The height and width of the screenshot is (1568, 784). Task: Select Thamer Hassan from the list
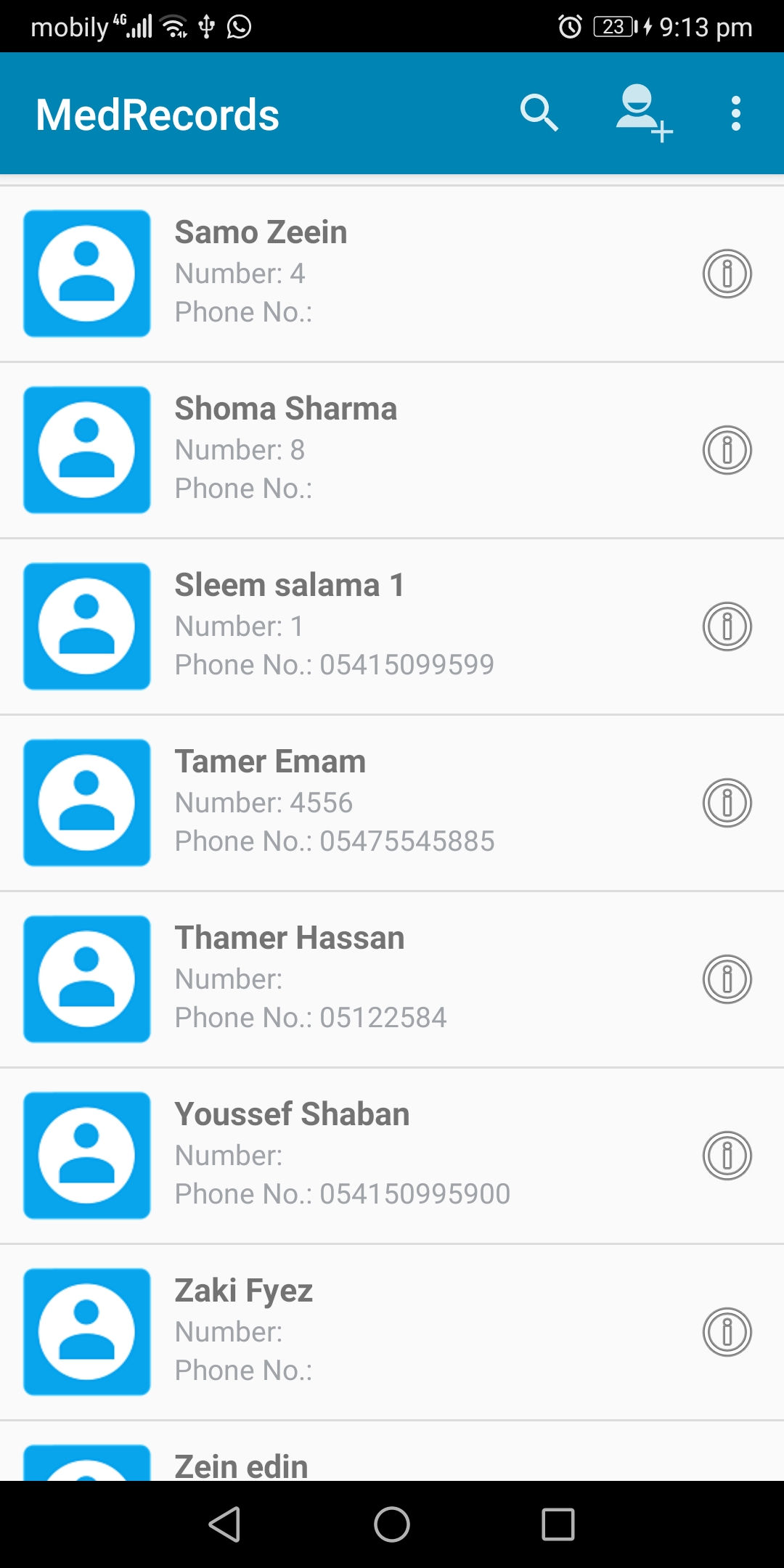coord(392,979)
